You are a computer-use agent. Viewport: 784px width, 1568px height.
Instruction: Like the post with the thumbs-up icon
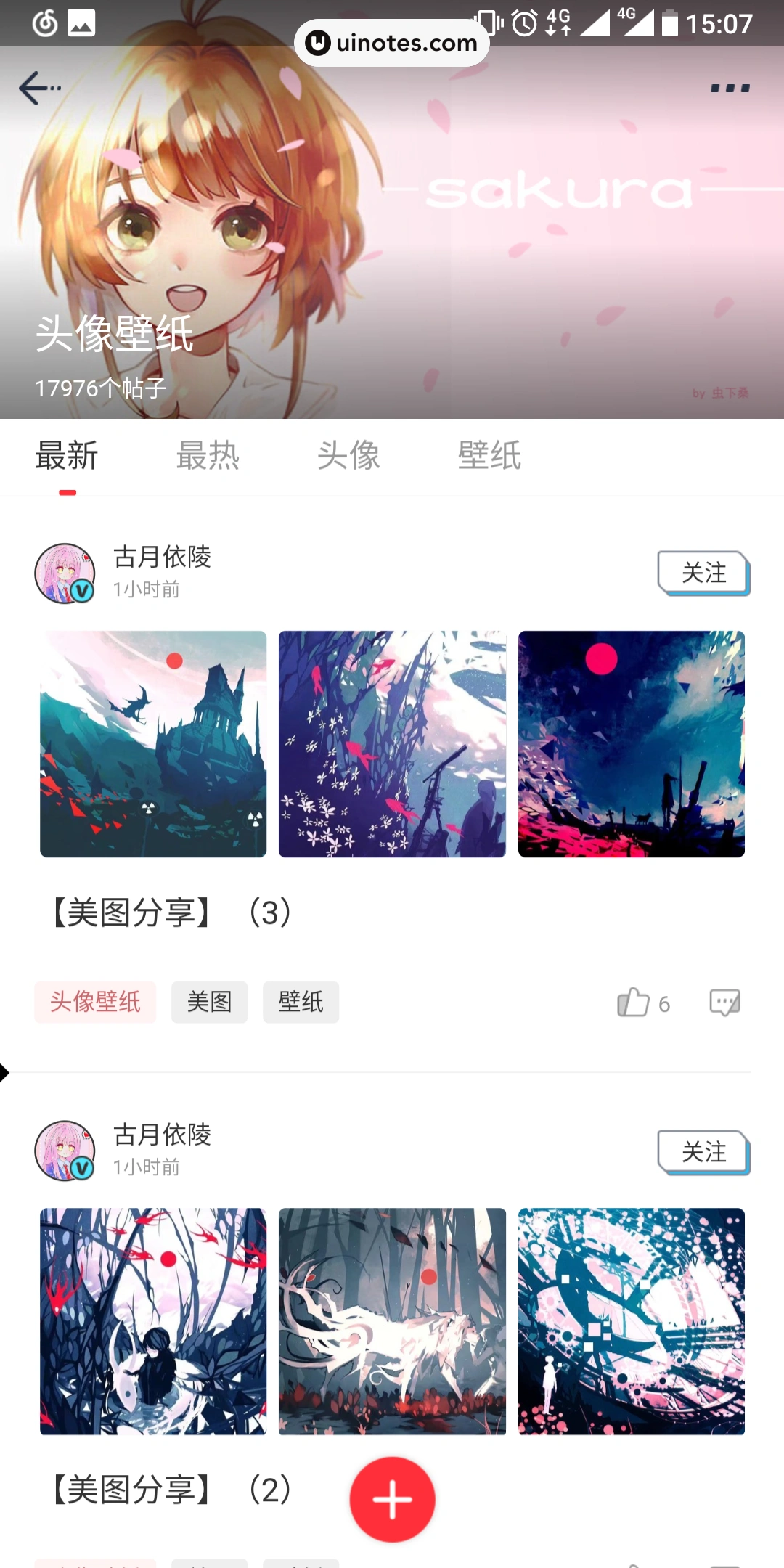tap(633, 1002)
